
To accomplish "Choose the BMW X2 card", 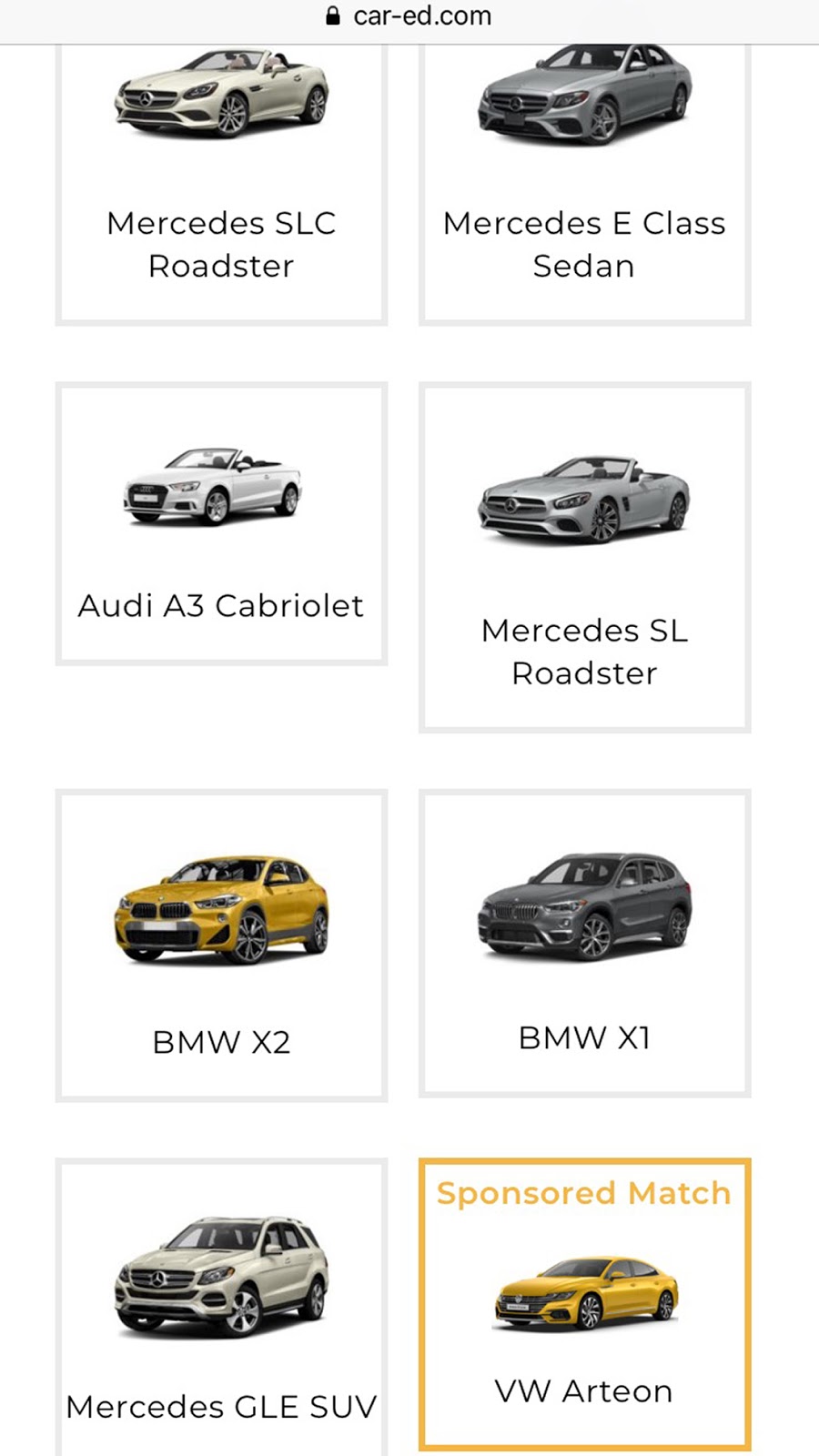I will click(221, 945).
